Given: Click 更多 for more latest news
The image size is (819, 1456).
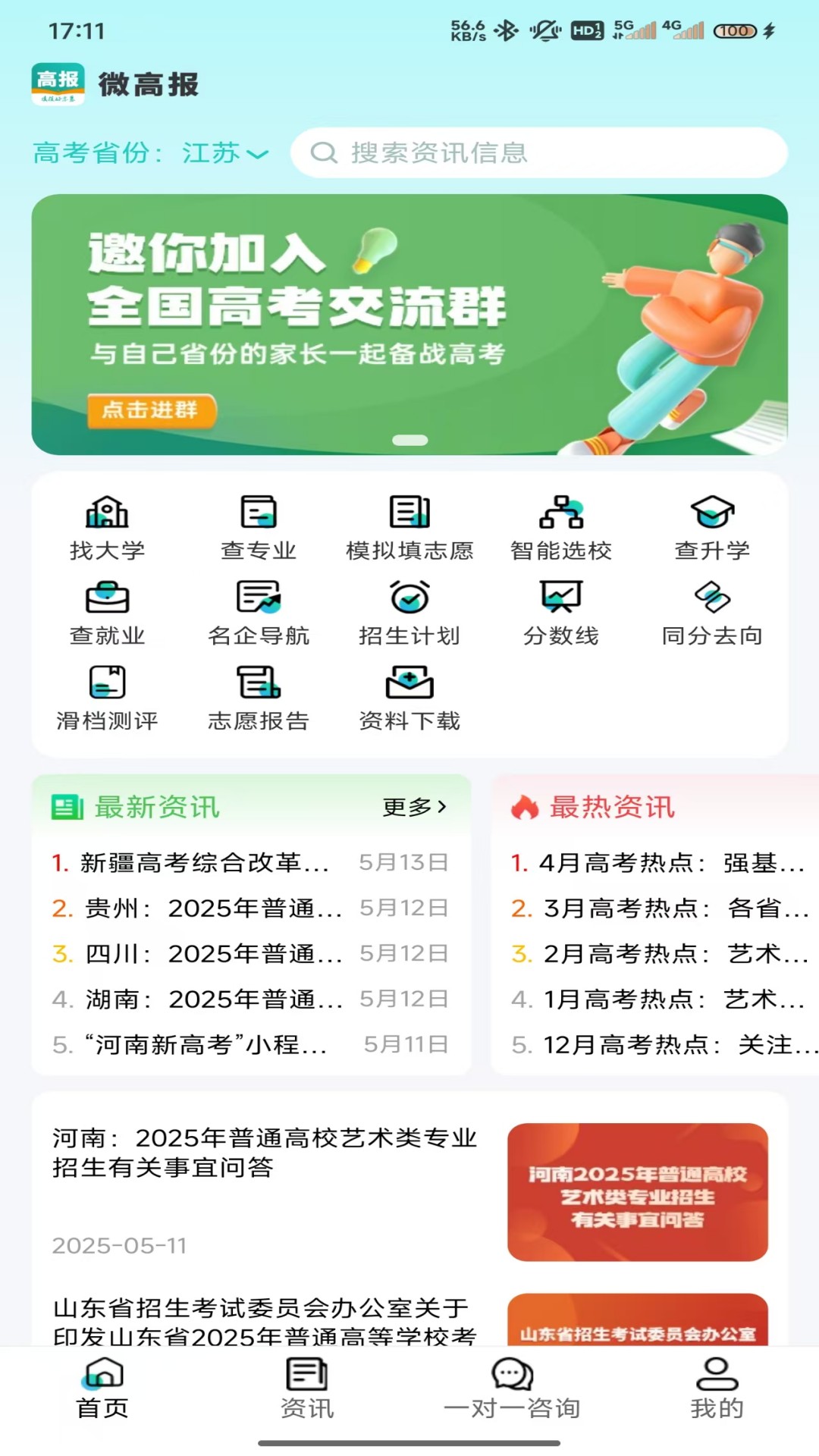Looking at the screenshot, I should pyautogui.click(x=413, y=808).
